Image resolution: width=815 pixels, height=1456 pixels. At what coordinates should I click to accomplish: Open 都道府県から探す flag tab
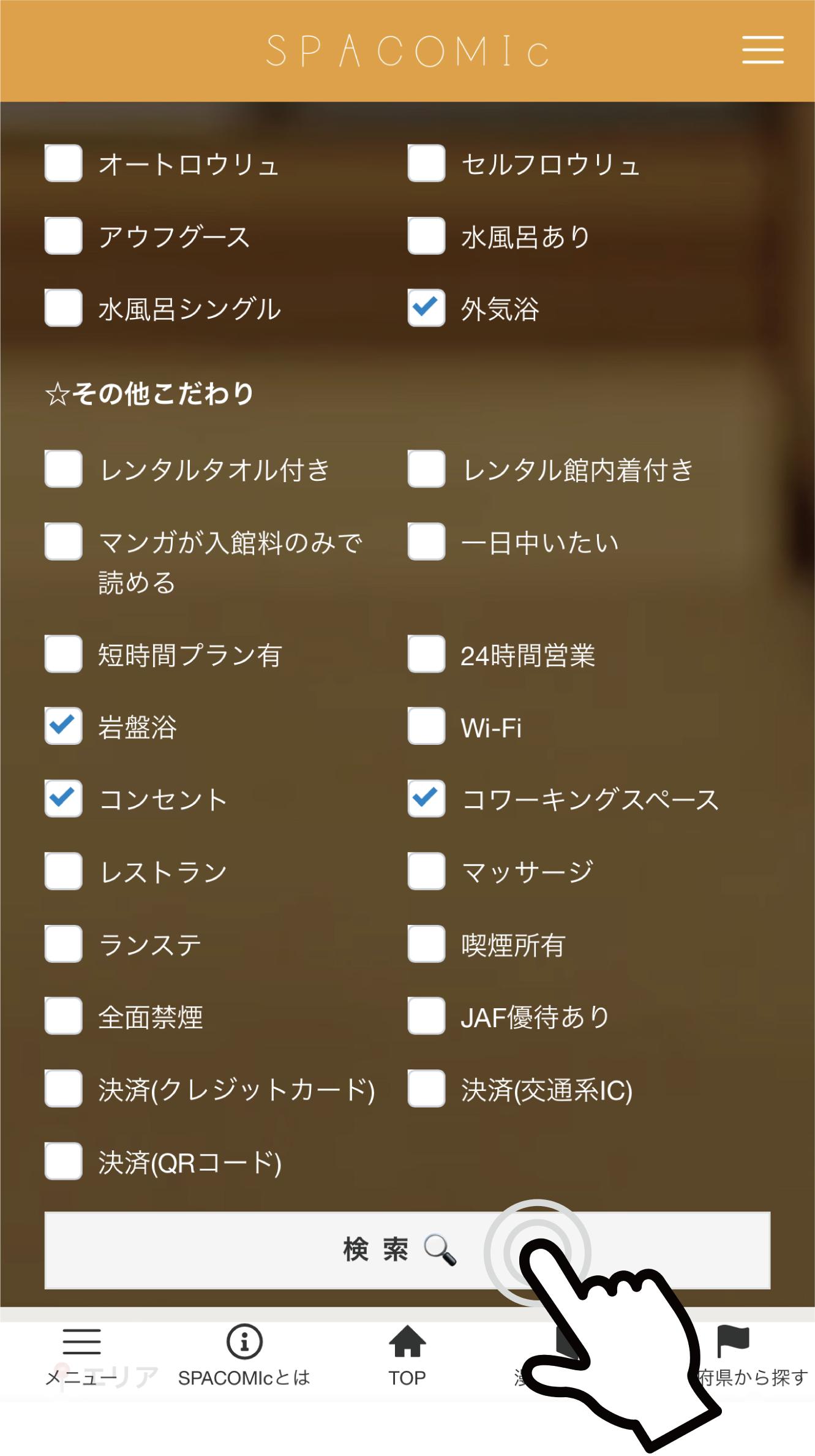[x=742, y=1356]
